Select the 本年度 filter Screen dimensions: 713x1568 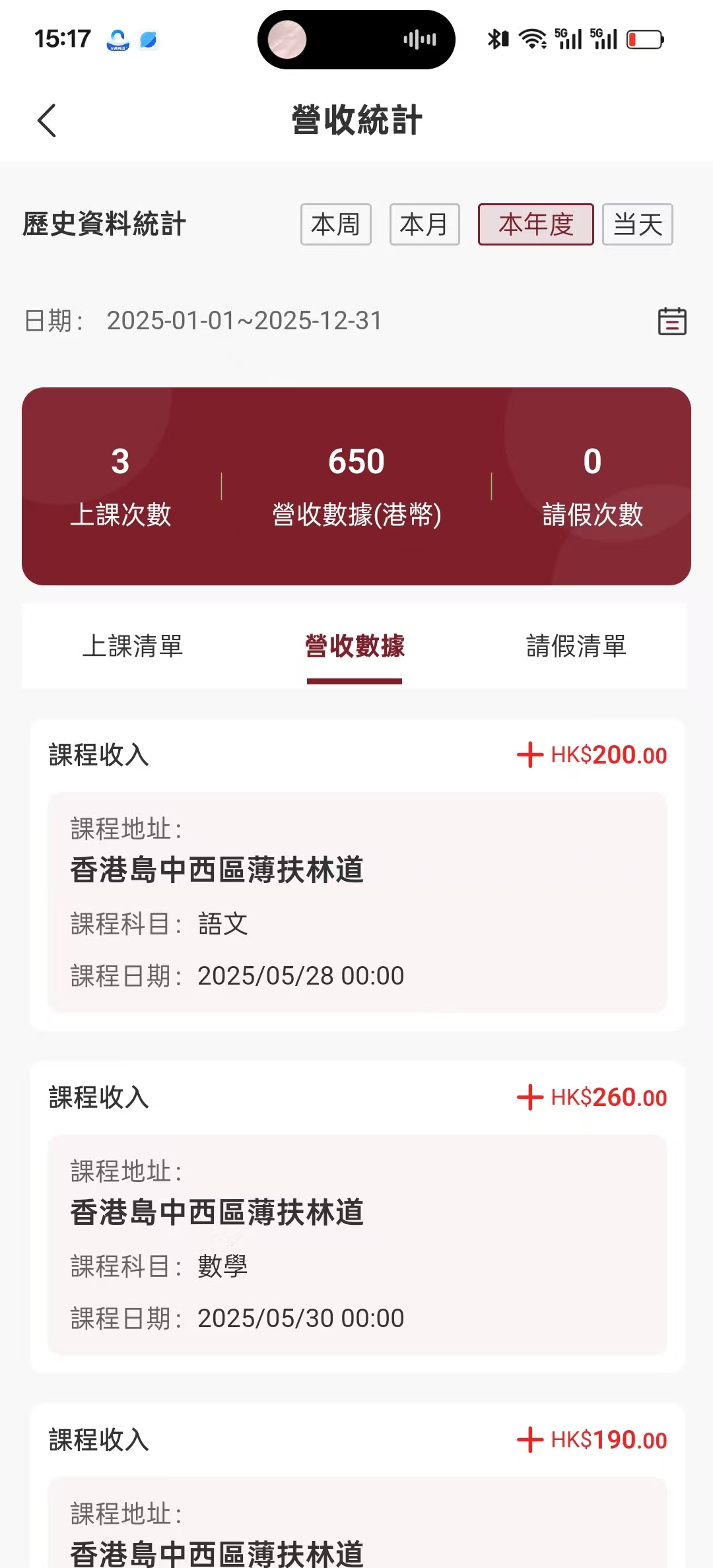(x=535, y=224)
